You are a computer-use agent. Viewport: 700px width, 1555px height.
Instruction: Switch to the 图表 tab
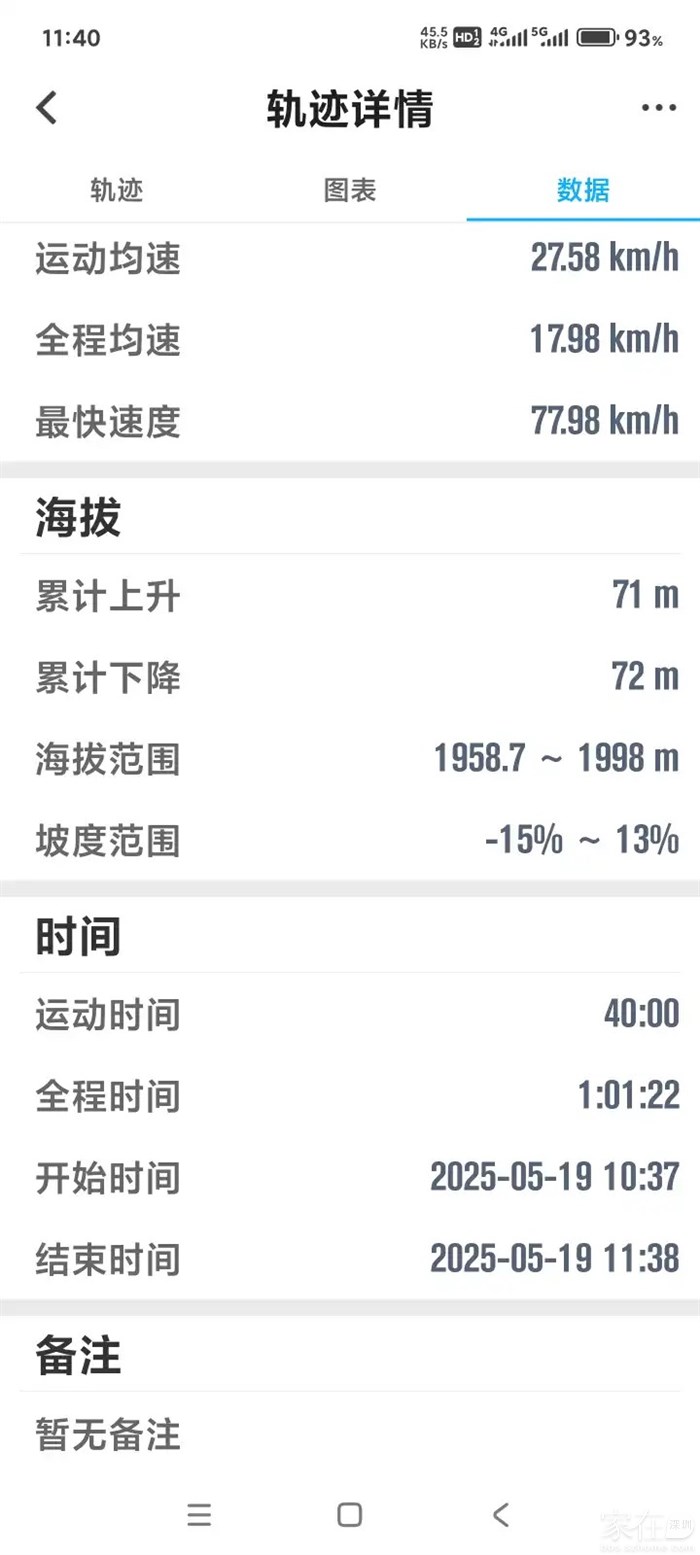[x=350, y=190]
